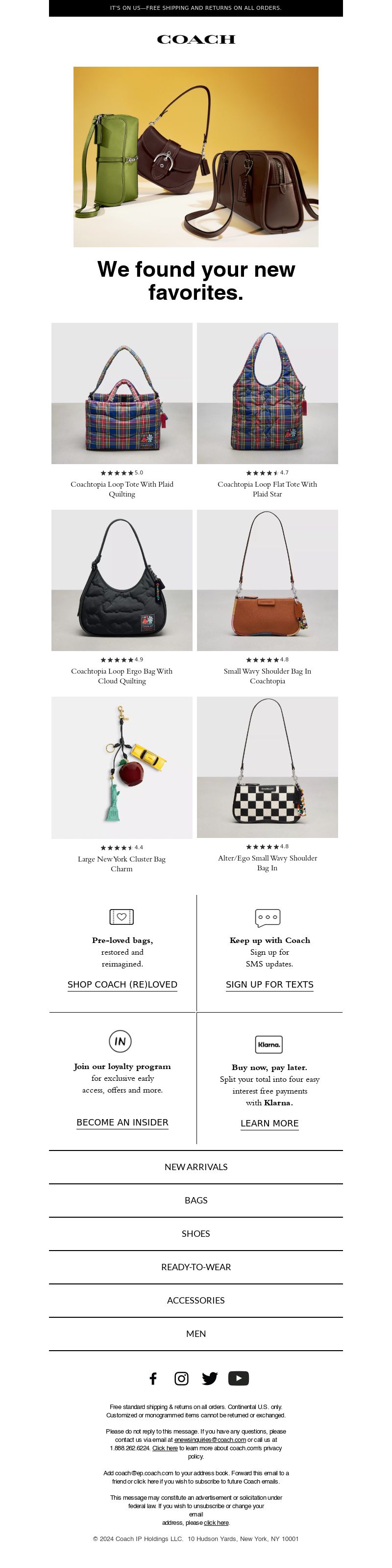This screenshot has height=1568, width=392.
Task: Browse Accessories
Action: (196, 1301)
